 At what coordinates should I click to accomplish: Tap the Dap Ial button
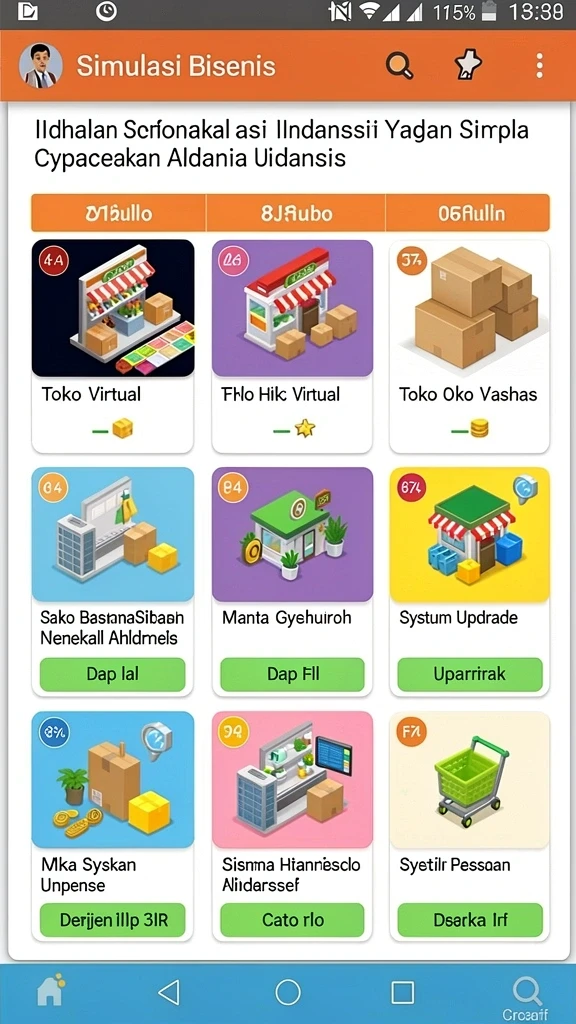112,674
